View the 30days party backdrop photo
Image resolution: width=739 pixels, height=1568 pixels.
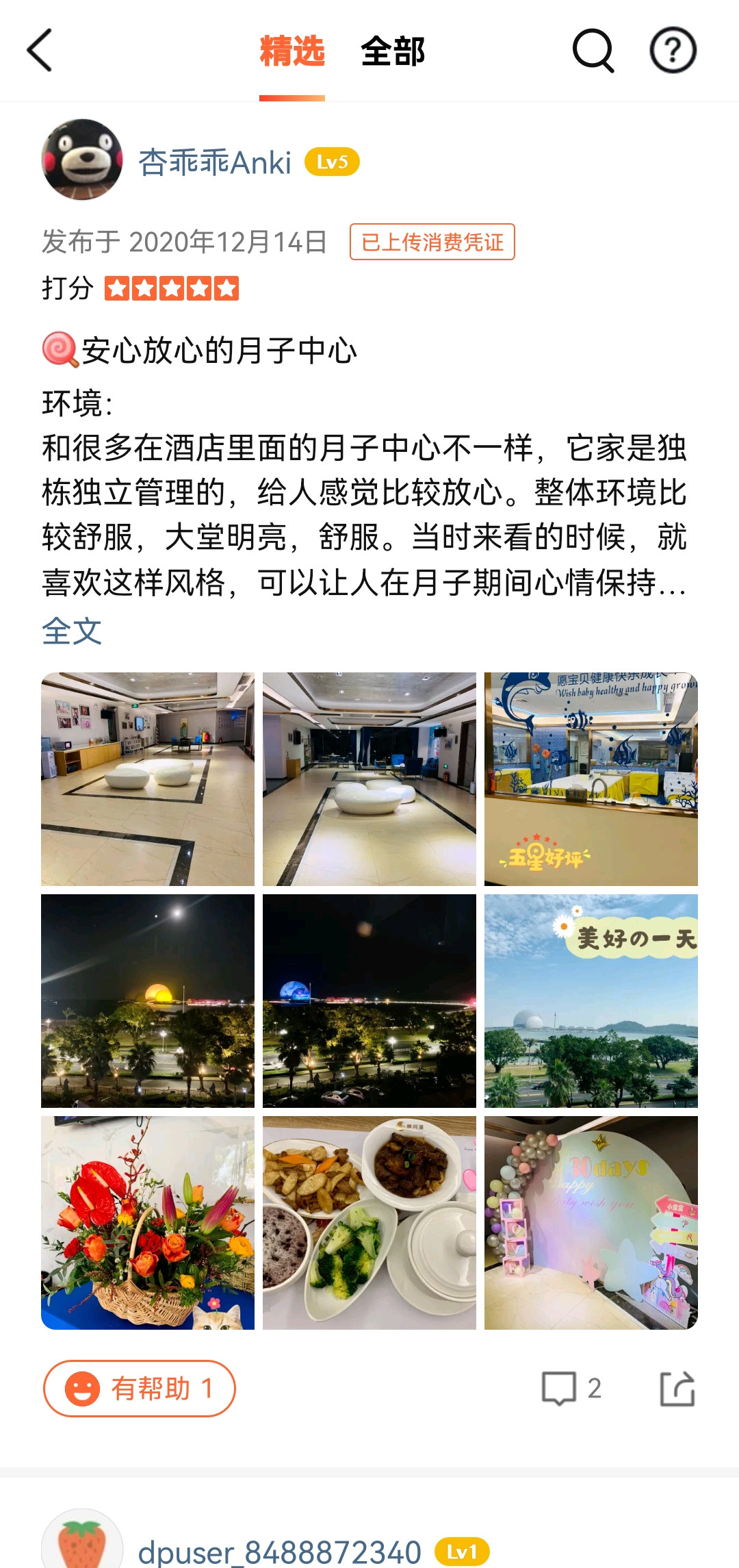591,1223
